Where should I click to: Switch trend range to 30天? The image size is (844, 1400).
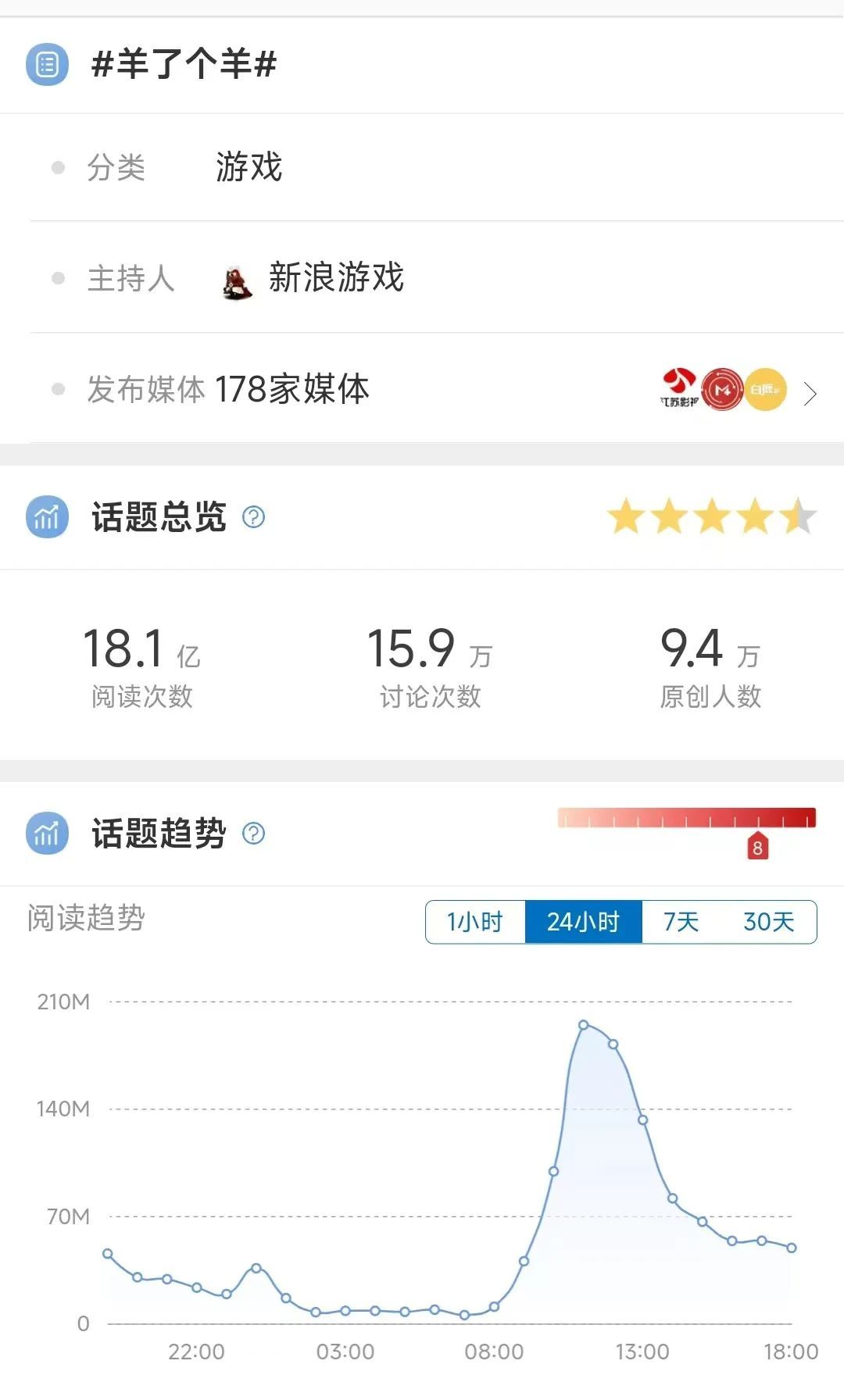768,922
